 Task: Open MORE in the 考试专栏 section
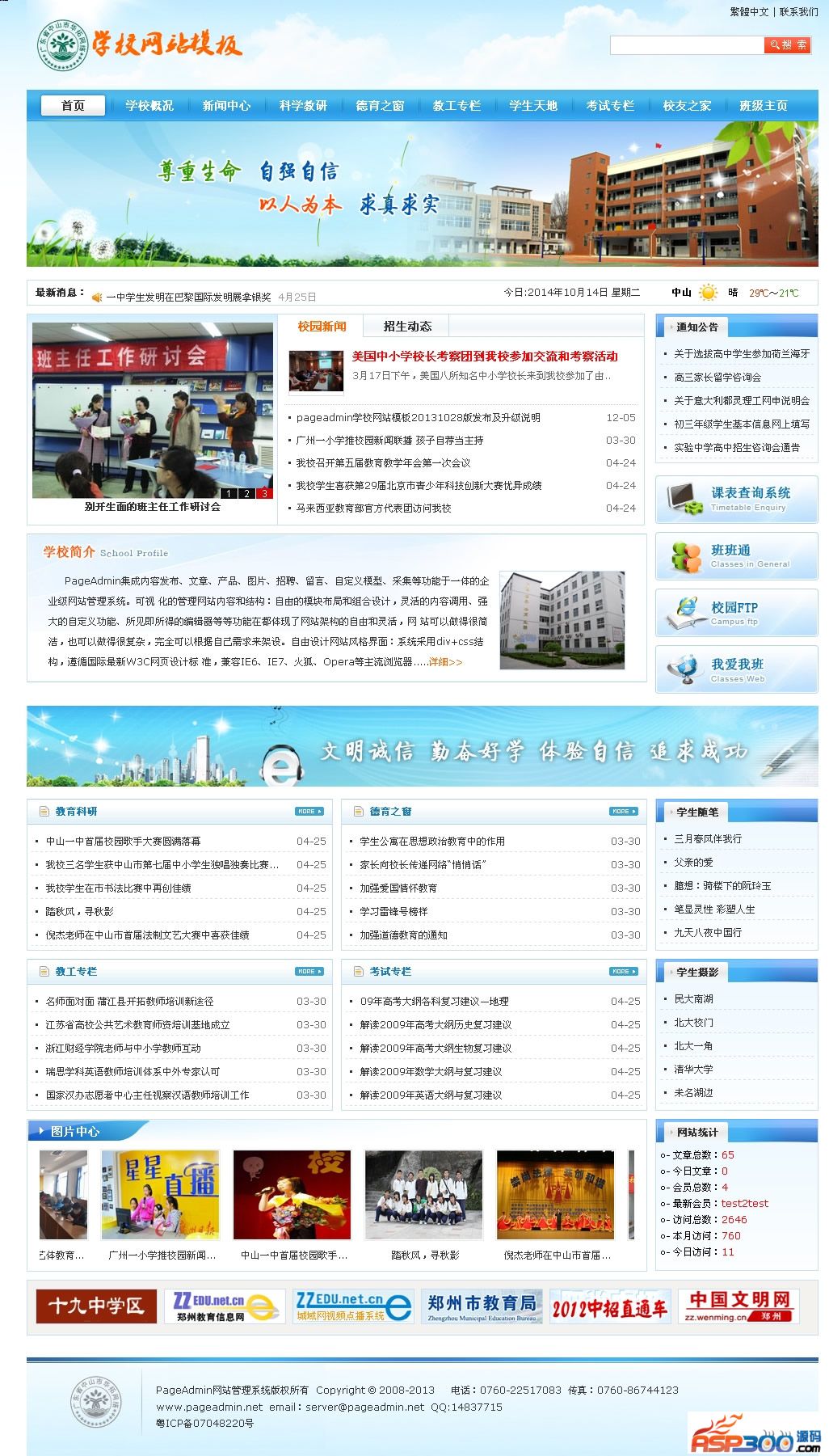pyautogui.click(x=623, y=971)
